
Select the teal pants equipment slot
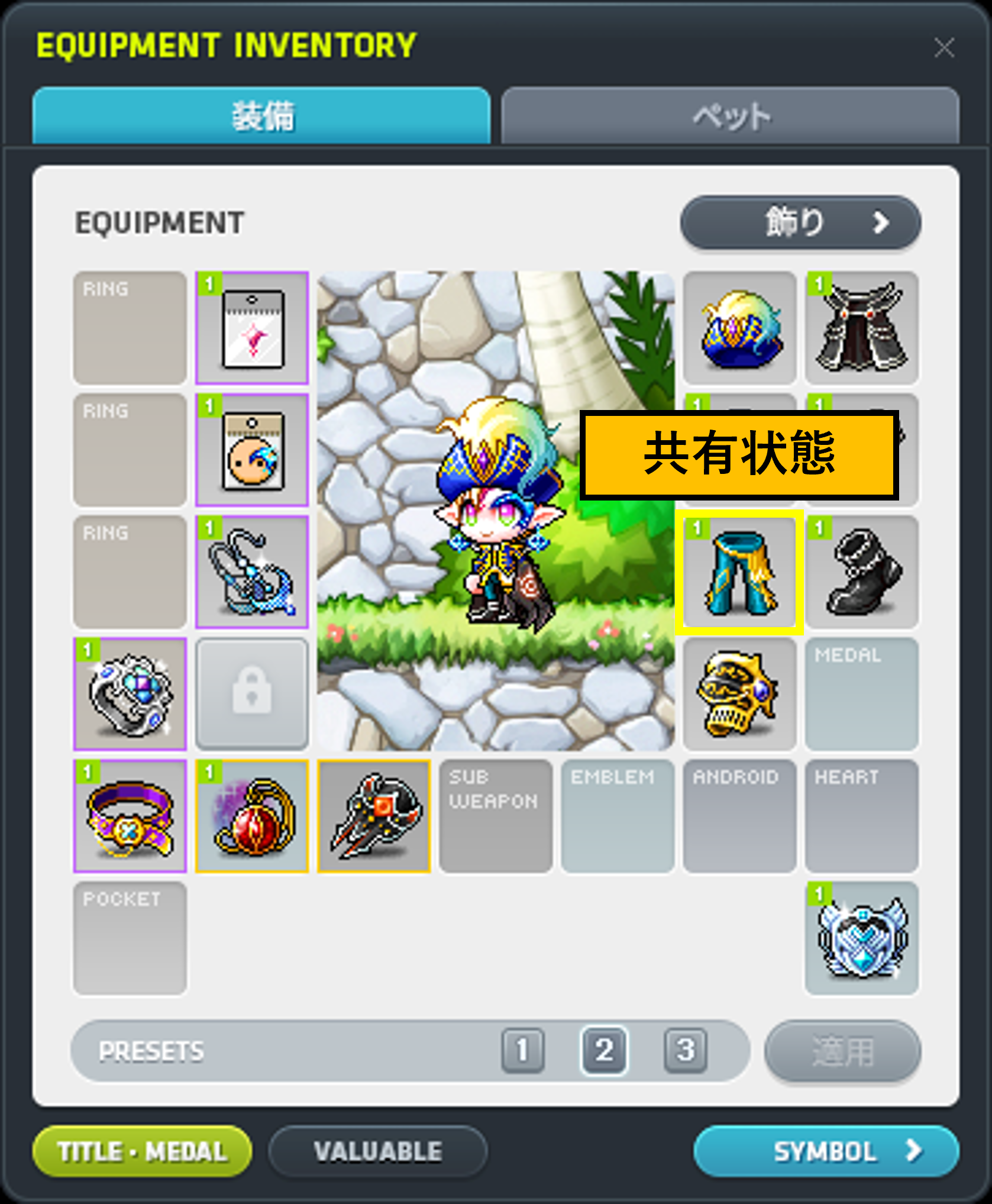(x=739, y=572)
